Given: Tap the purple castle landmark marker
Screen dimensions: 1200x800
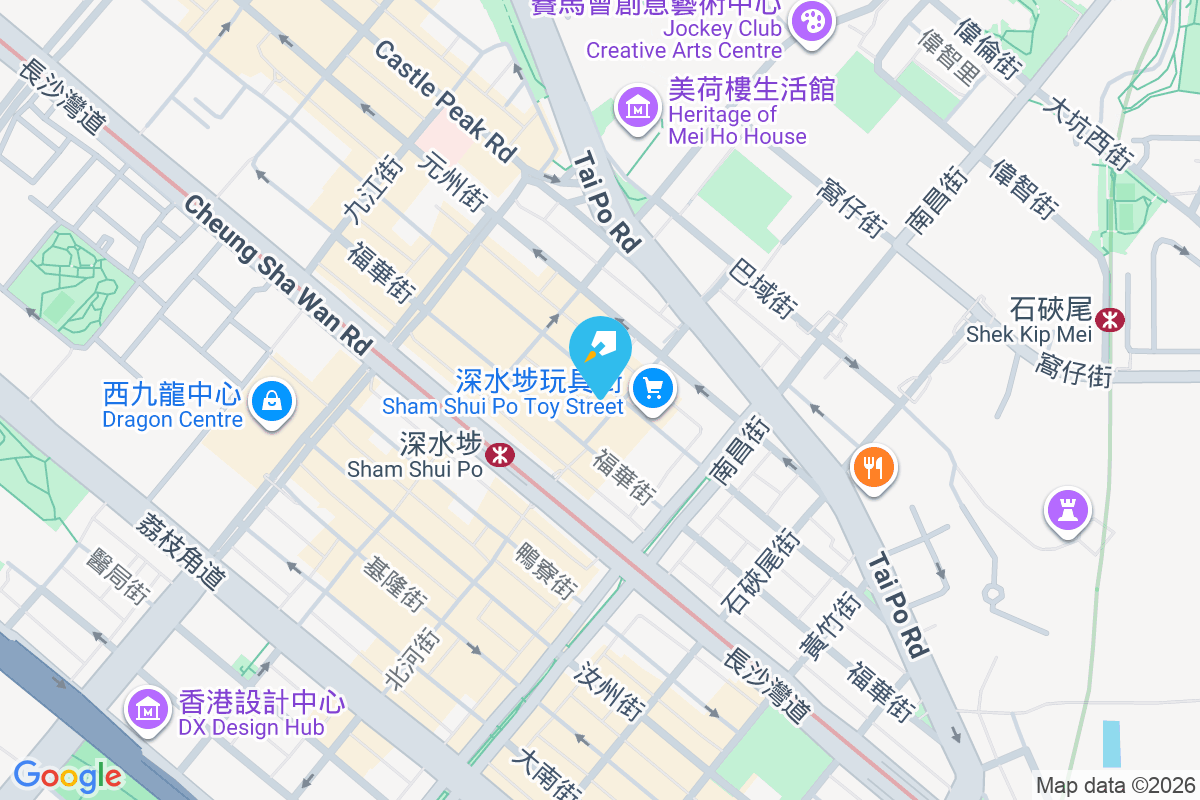Looking at the screenshot, I should click(1067, 510).
